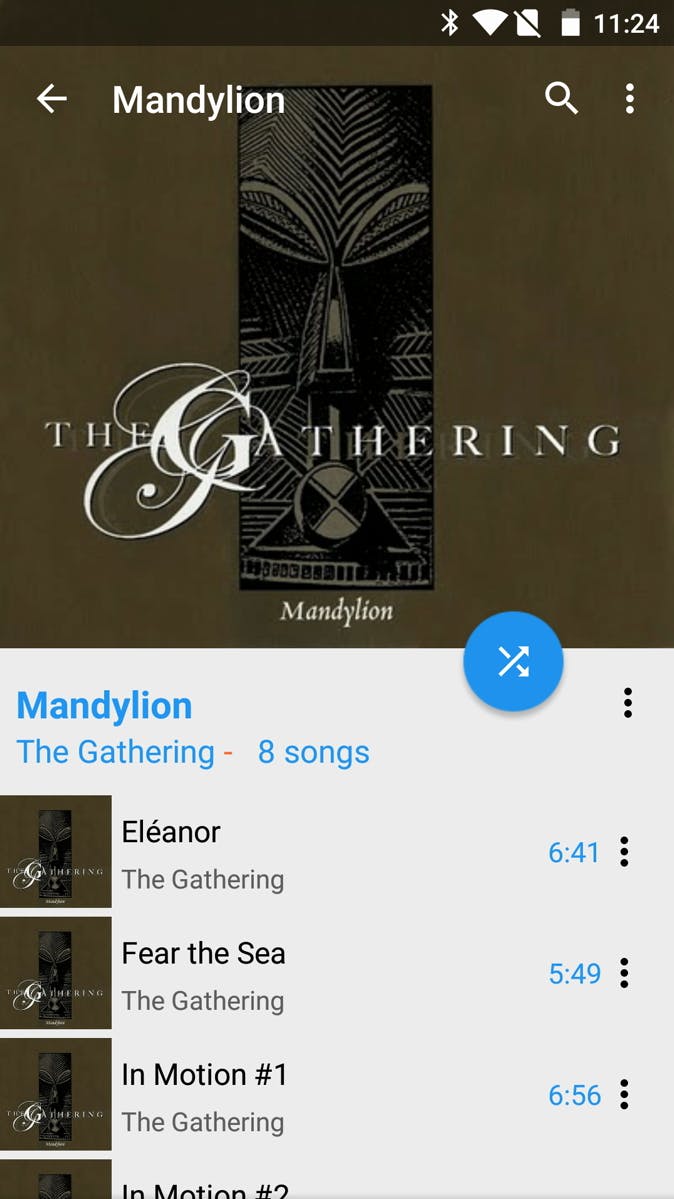Play the song In Motion #2

click(x=300, y=1188)
